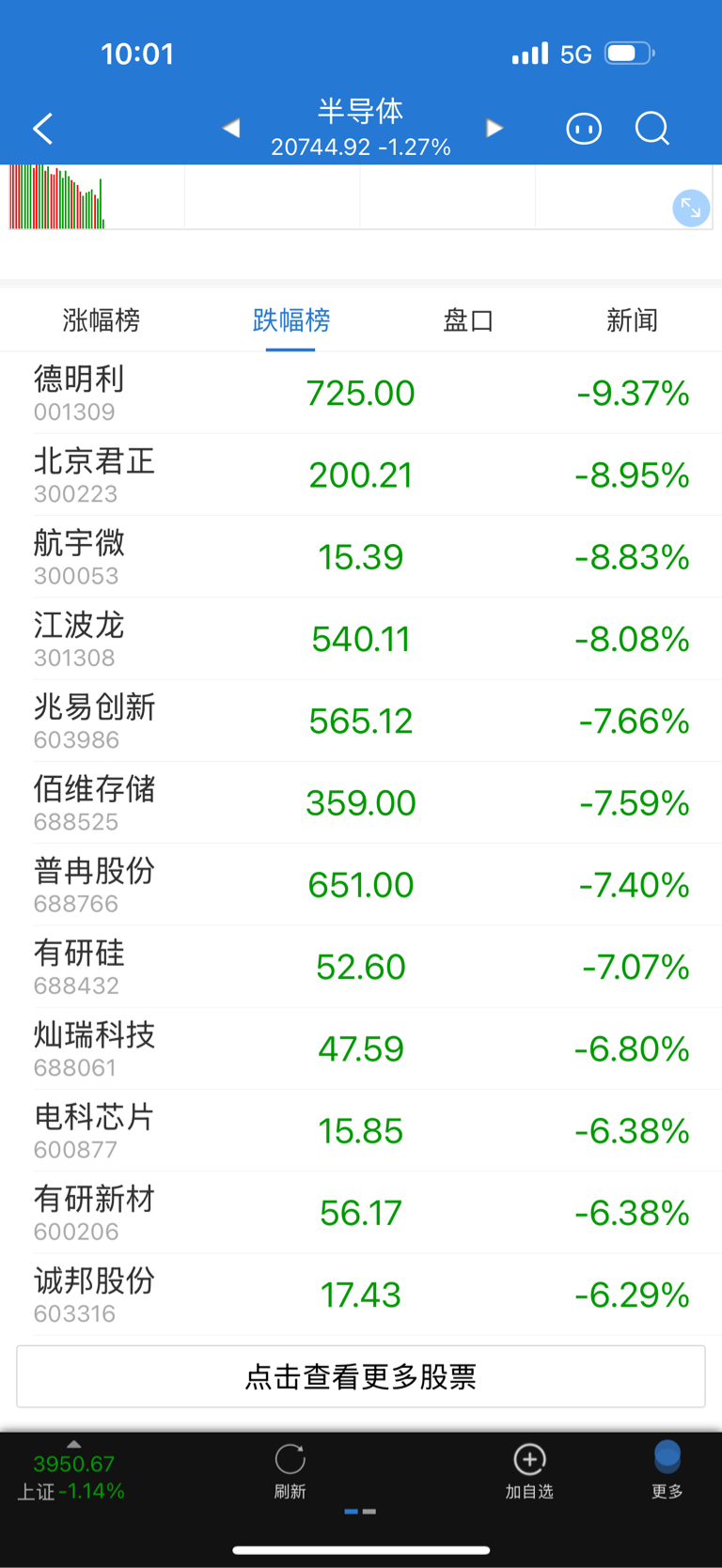The image size is (722, 1568).
Task: Open the 新闻 tab
Action: (632, 320)
